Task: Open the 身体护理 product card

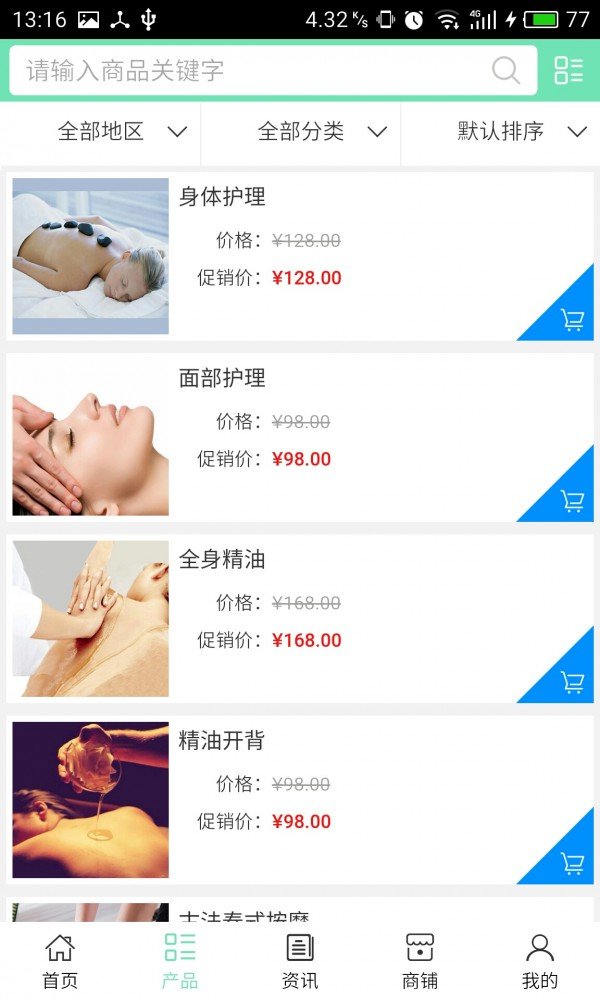Action: click(x=300, y=256)
